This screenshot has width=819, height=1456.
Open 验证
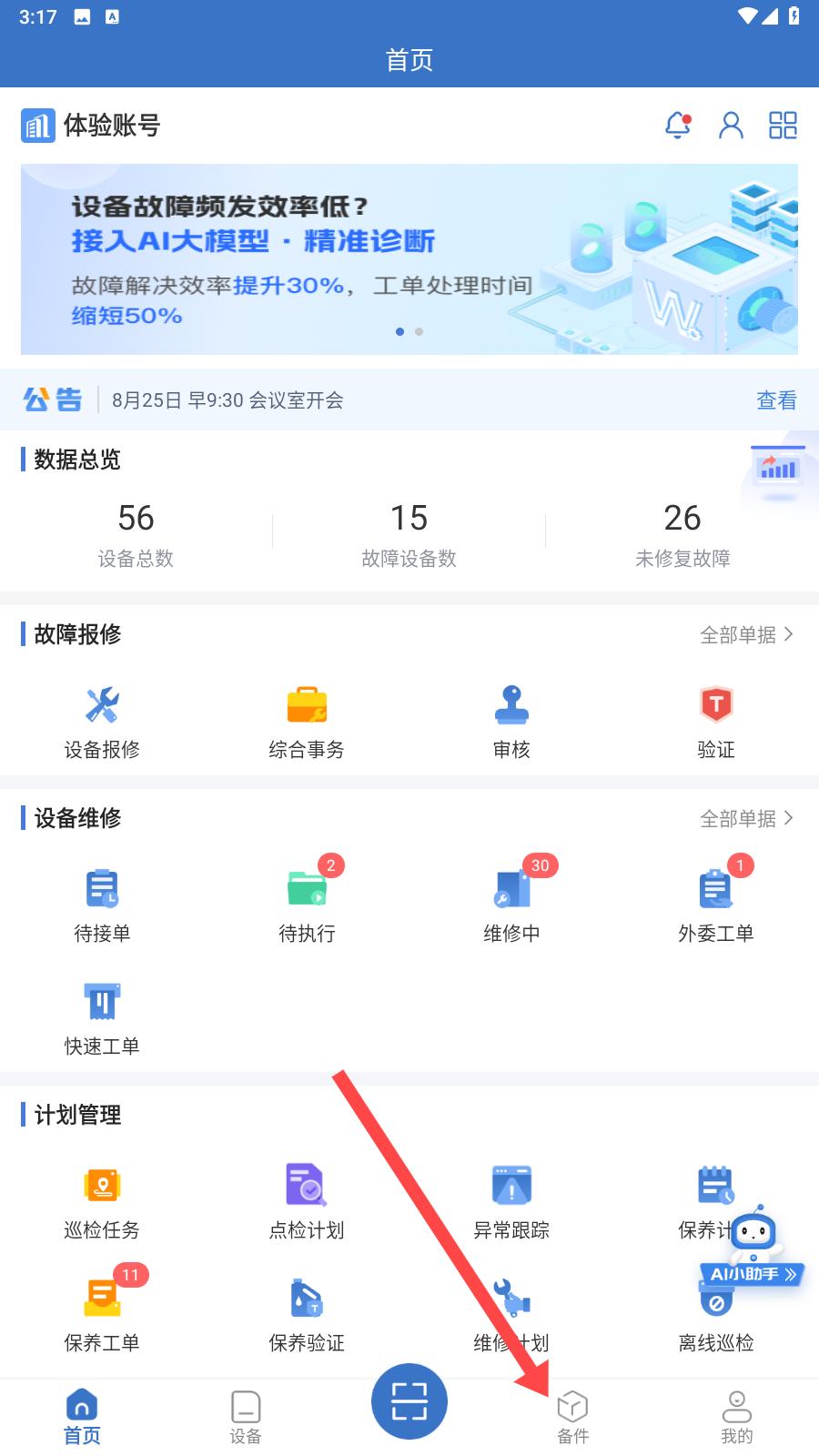[716, 722]
